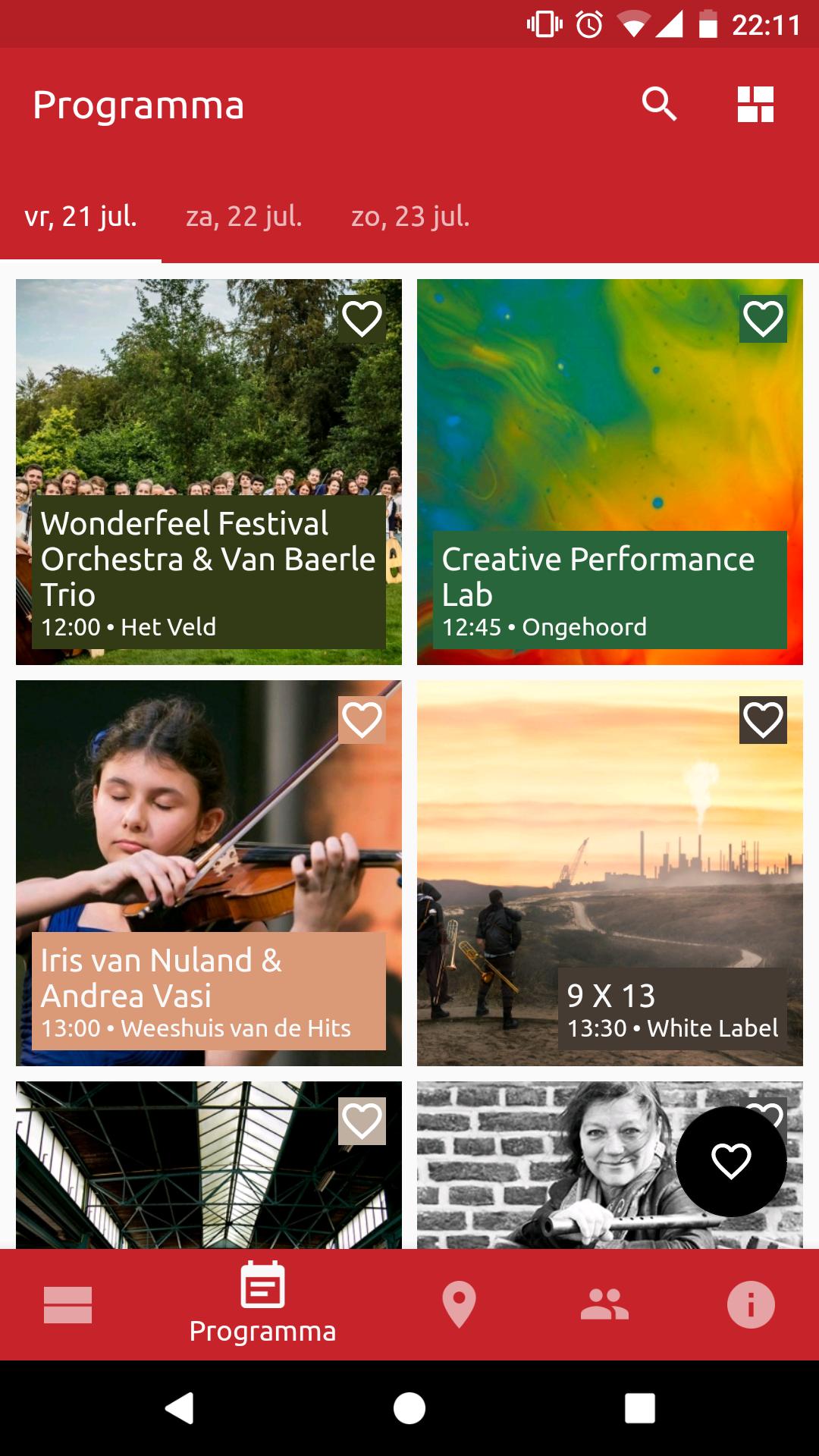Screen dimensions: 819x1456
Task: Switch the programme grid view layout
Action: tap(755, 105)
